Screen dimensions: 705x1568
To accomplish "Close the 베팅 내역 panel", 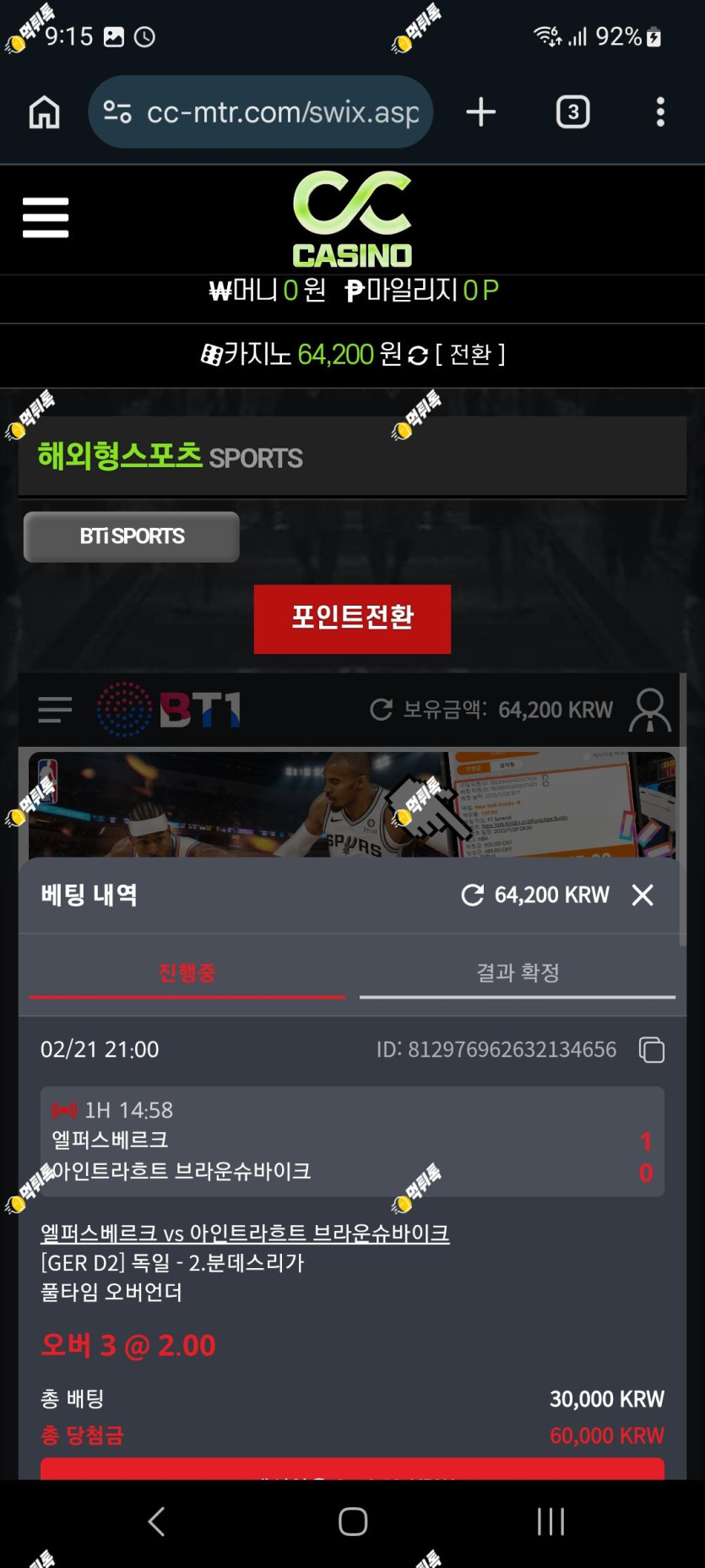I will coord(643,895).
